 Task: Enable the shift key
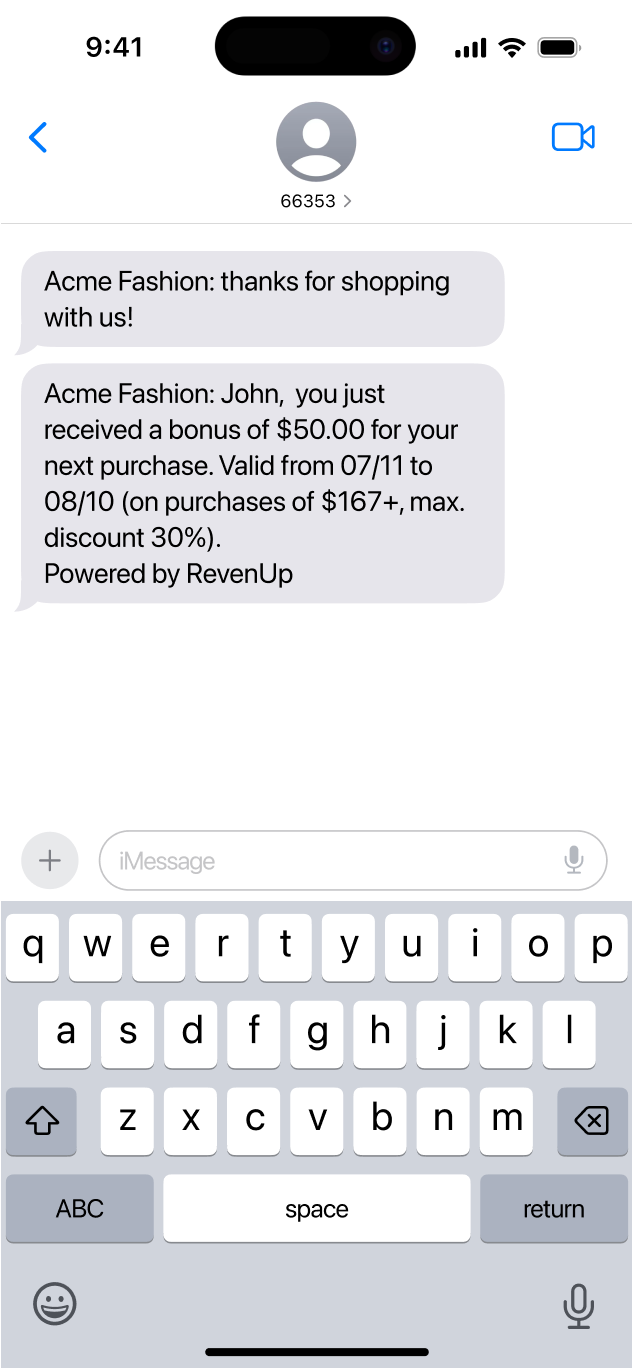pyautogui.click(x=41, y=1122)
